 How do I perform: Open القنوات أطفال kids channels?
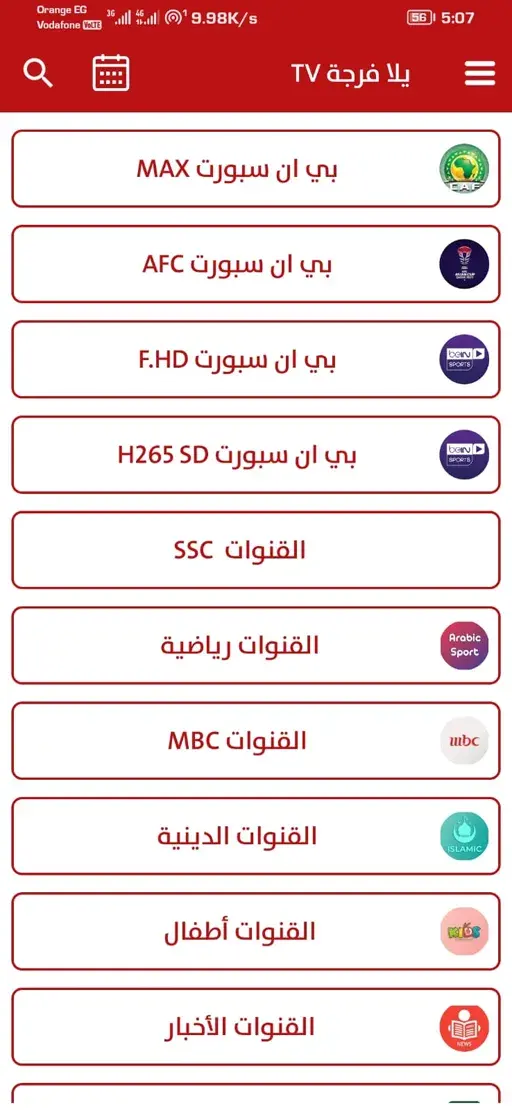click(256, 932)
